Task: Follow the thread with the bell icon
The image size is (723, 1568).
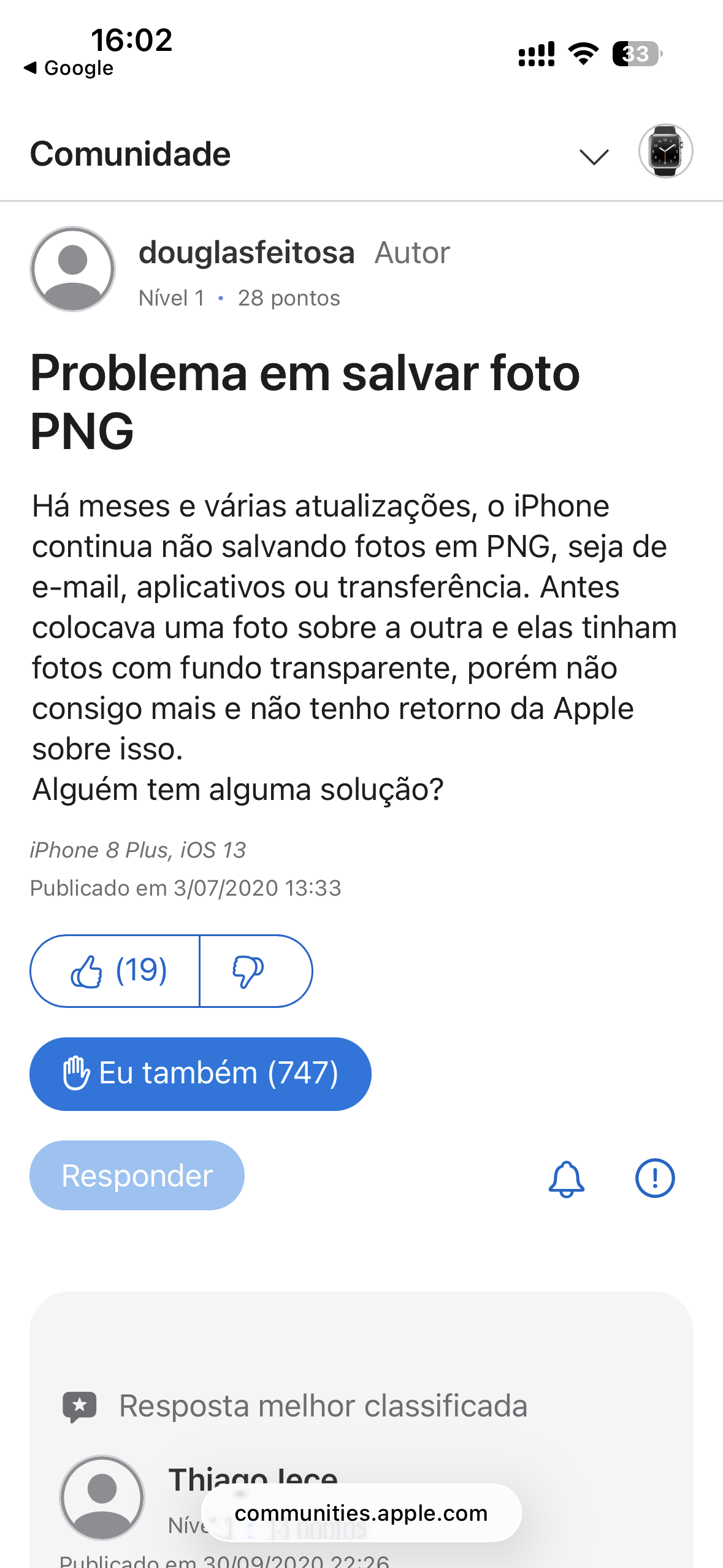Action: (x=566, y=1178)
